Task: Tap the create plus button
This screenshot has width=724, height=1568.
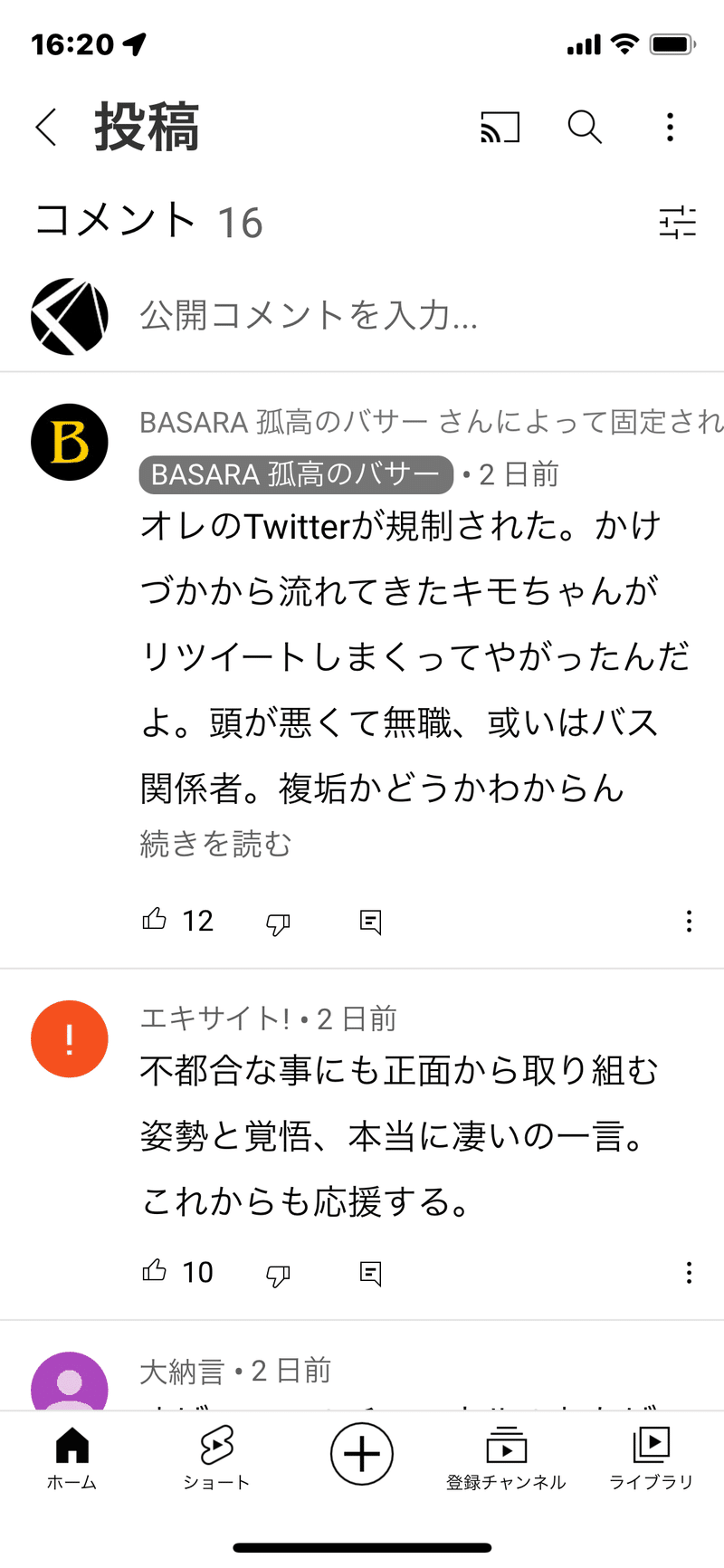Action: pyautogui.click(x=361, y=1455)
